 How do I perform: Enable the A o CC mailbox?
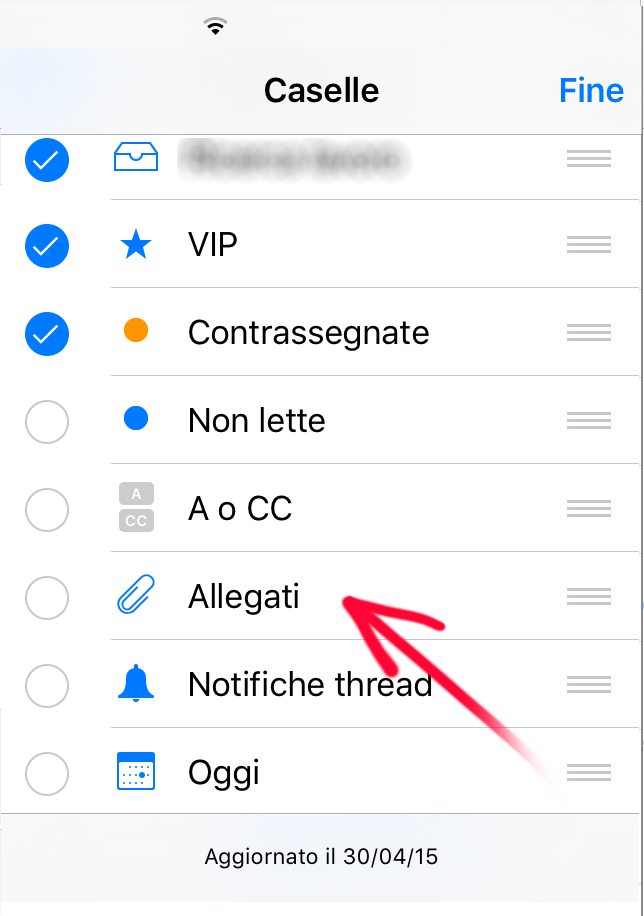tap(47, 509)
